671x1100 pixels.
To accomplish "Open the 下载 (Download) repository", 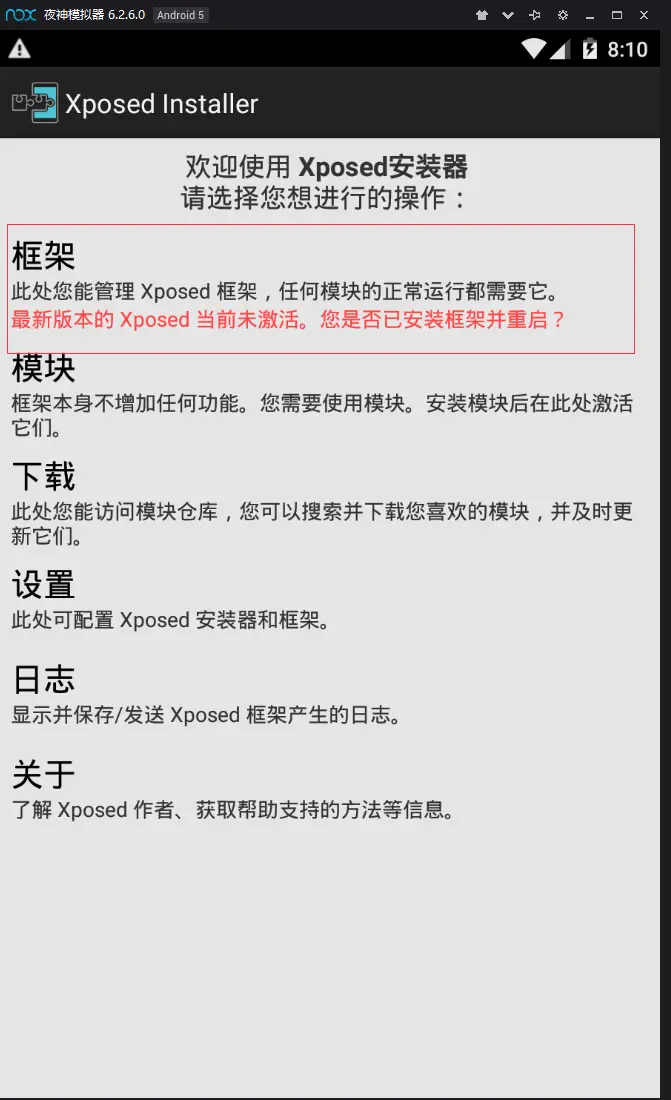I will coord(320,504).
